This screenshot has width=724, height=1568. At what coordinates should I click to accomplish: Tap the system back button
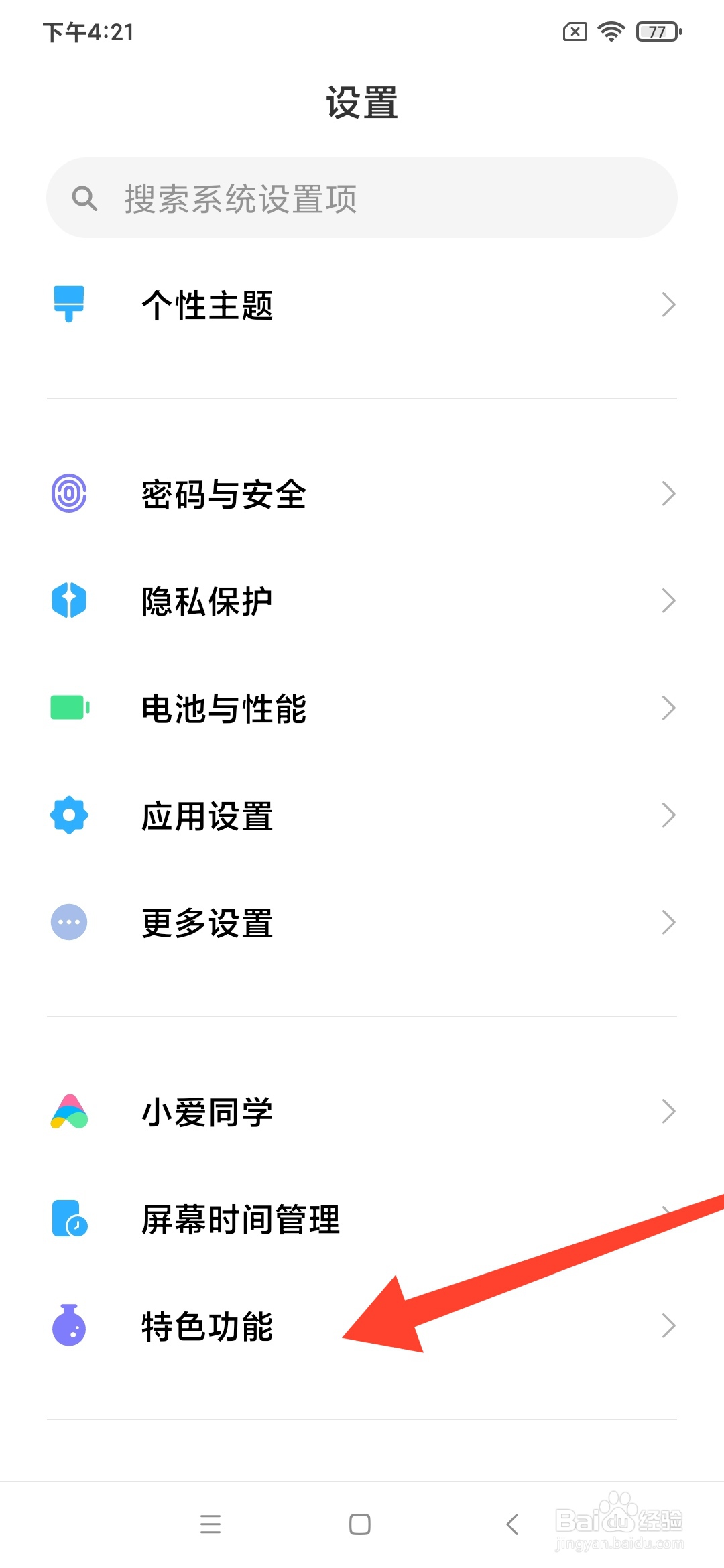click(x=513, y=1524)
